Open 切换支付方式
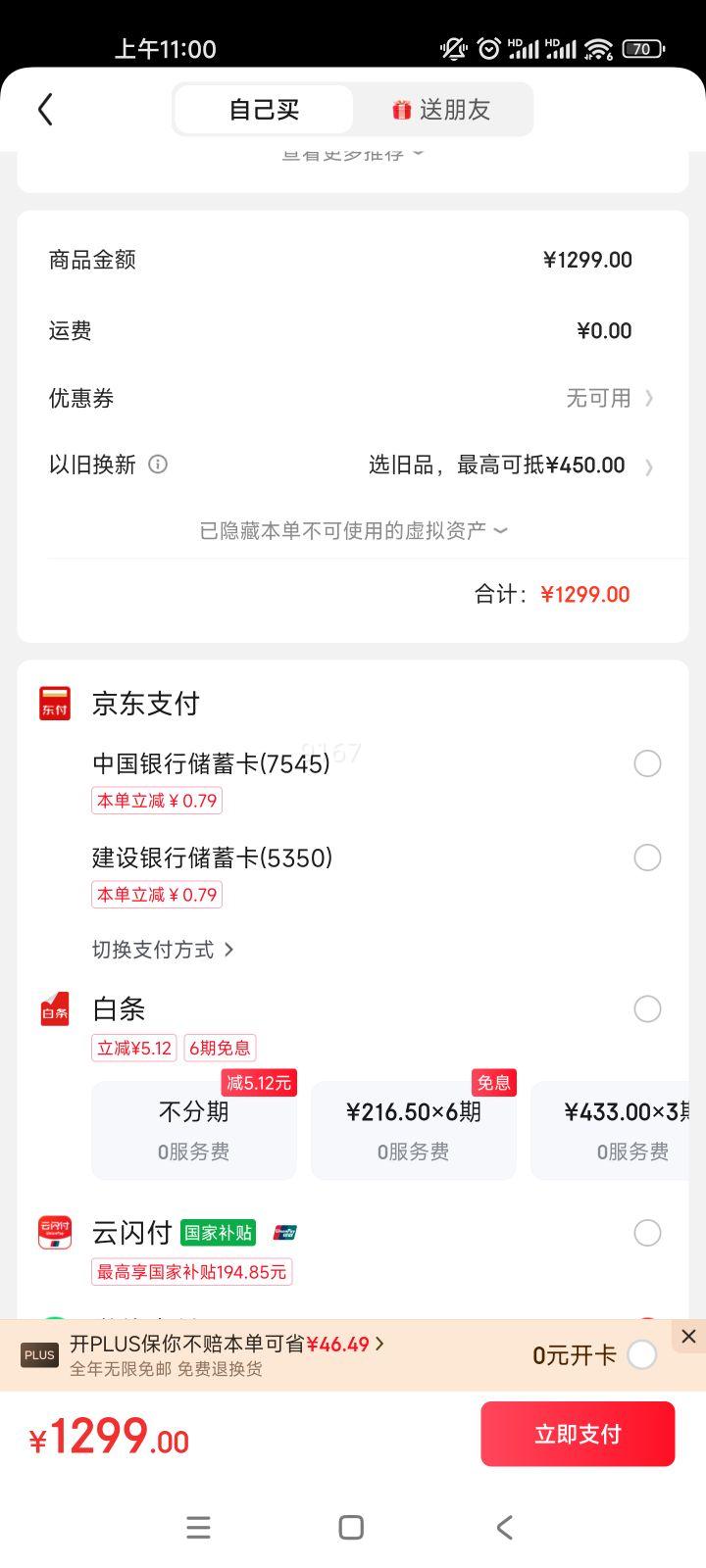 click(x=163, y=950)
